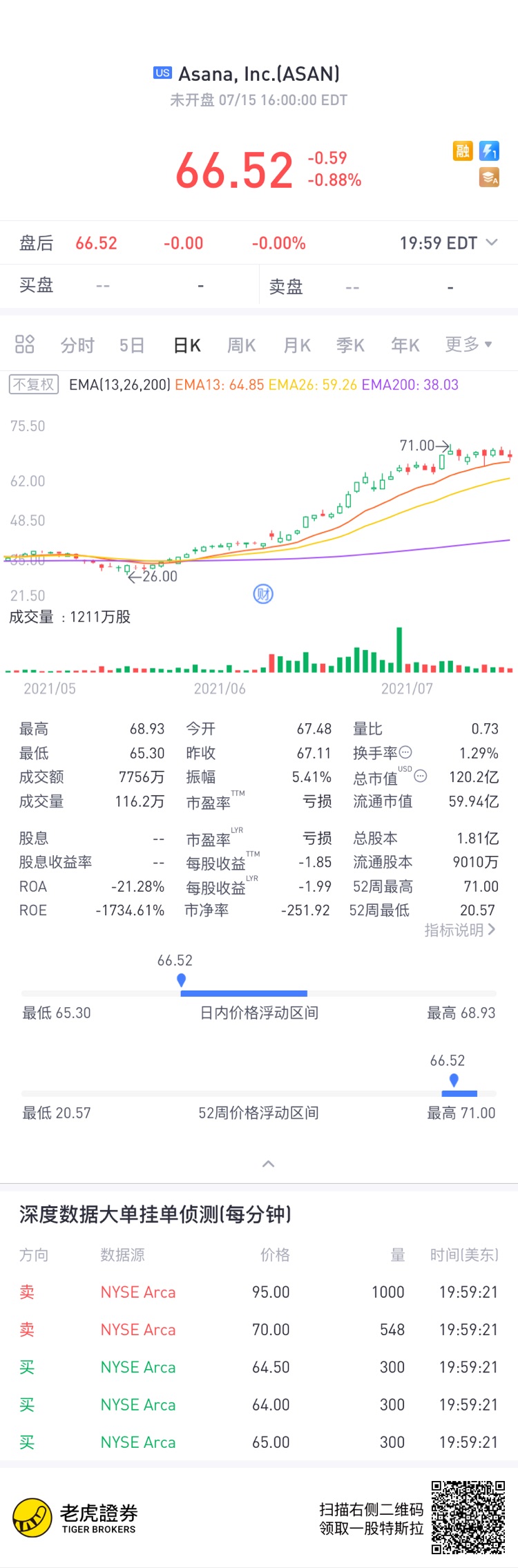Open info icon next to 换手率
This screenshot has height=1568, width=518.
[405, 752]
